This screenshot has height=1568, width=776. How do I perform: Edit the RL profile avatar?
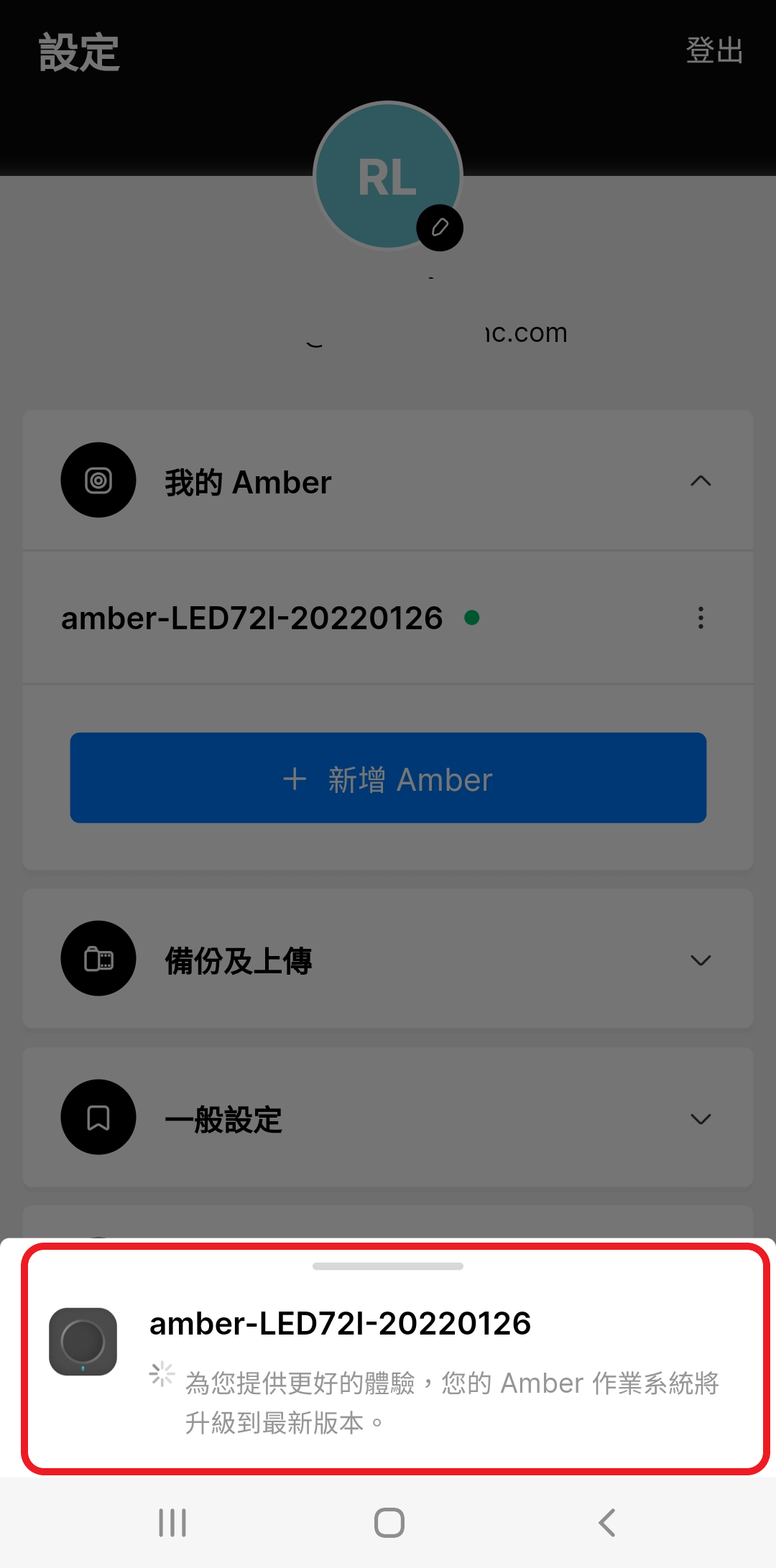click(x=440, y=228)
